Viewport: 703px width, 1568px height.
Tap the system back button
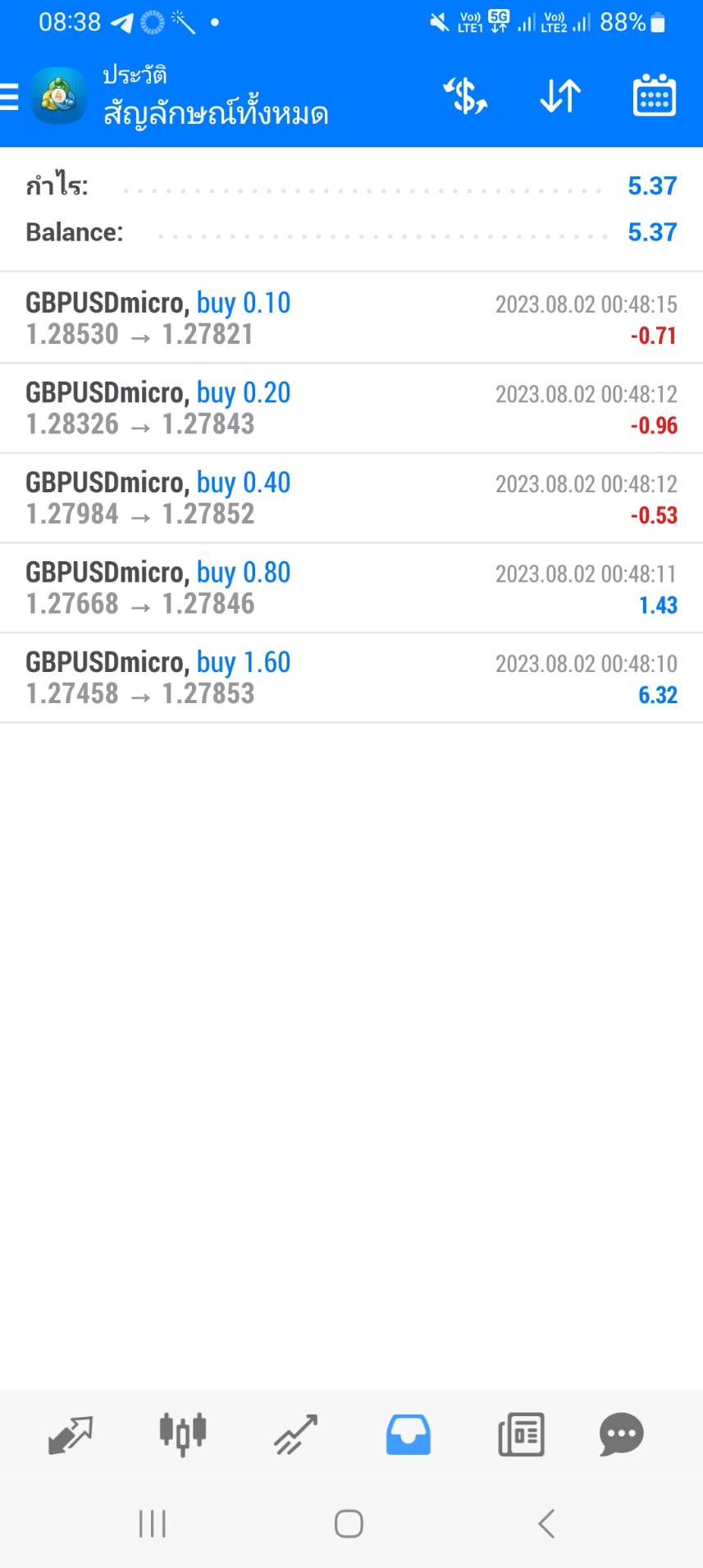point(546,1524)
